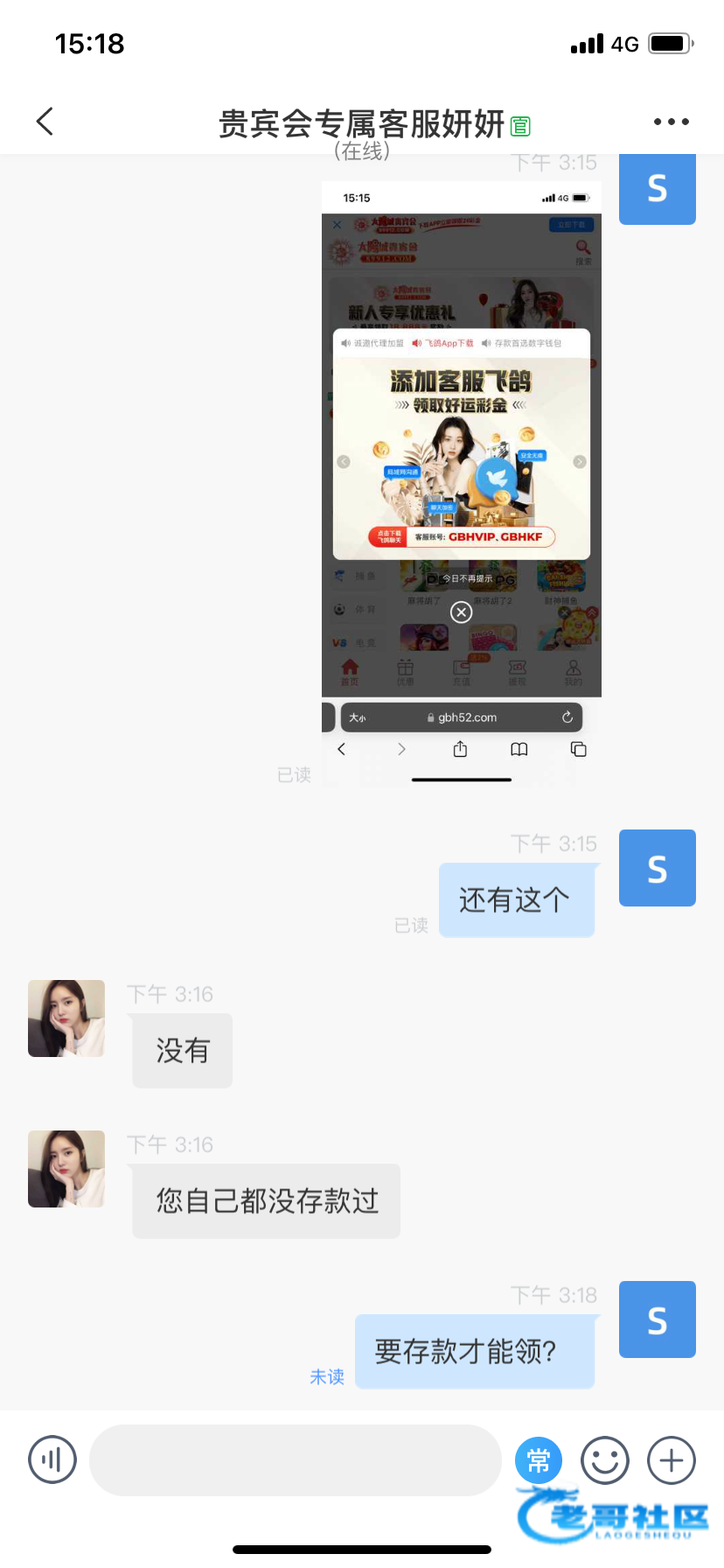The width and height of the screenshot is (724, 1568).
Task: Tap the S avatar beside 还有这个
Action: coord(657,868)
